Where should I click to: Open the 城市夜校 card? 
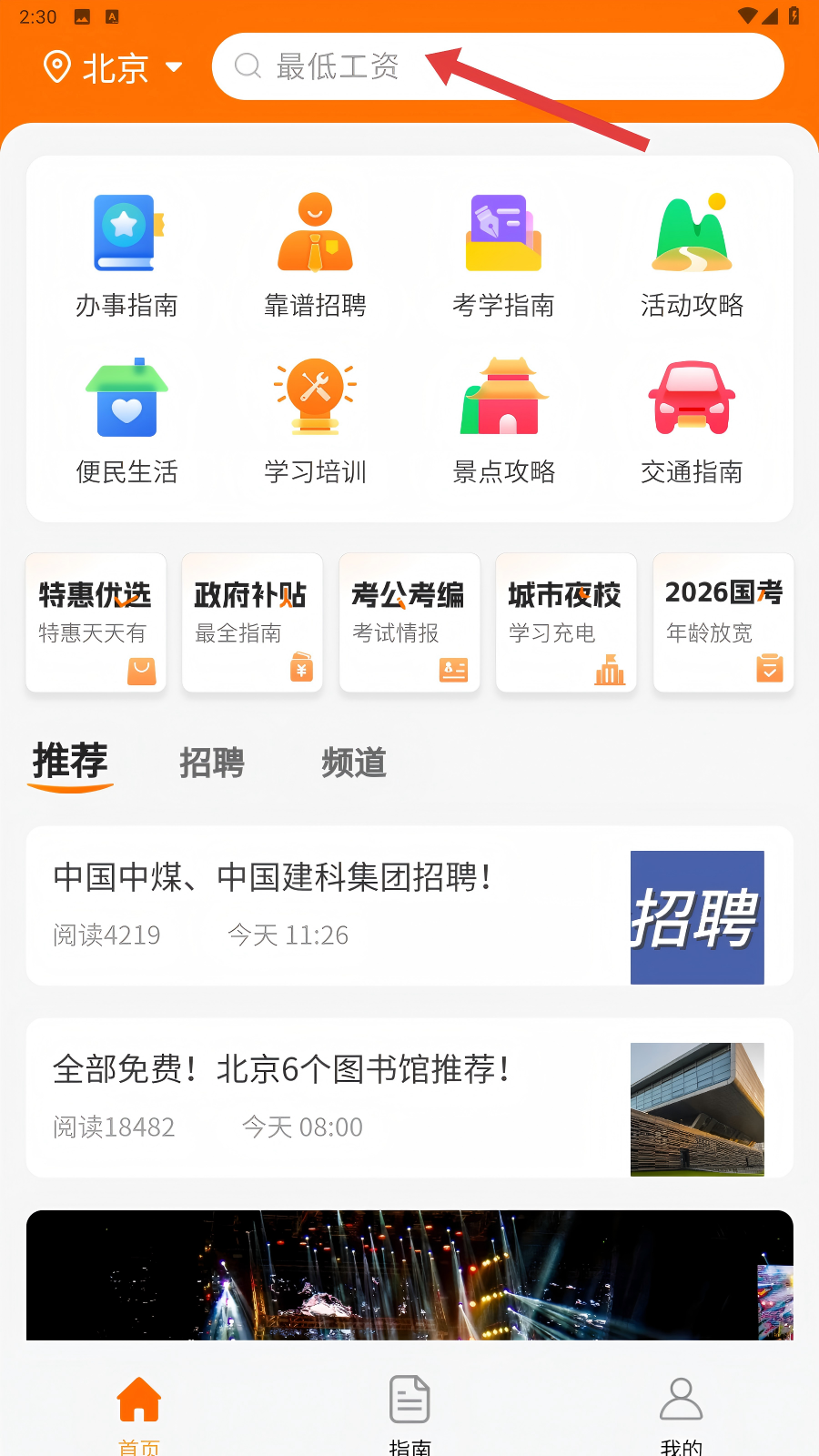(566, 622)
